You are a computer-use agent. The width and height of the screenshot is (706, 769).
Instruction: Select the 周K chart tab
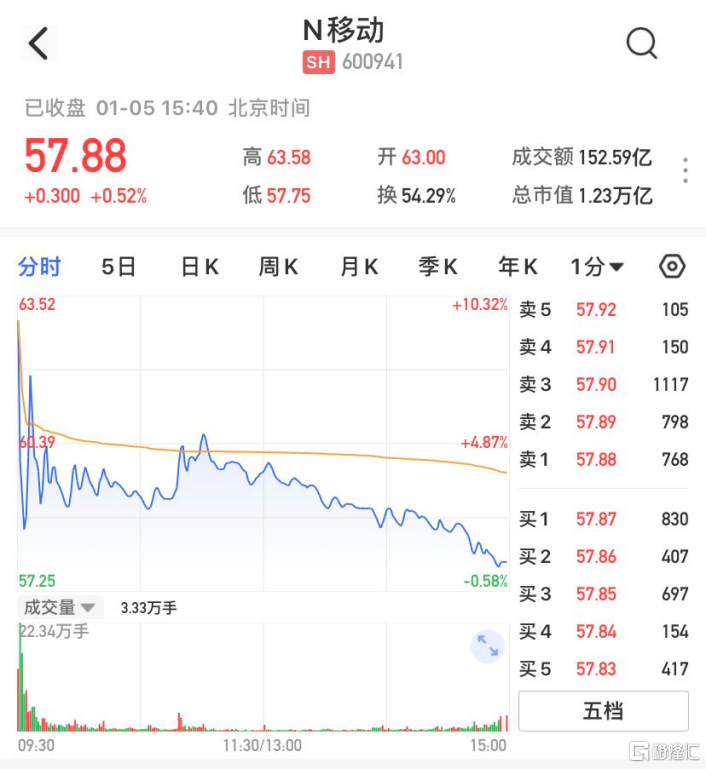tap(278, 267)
